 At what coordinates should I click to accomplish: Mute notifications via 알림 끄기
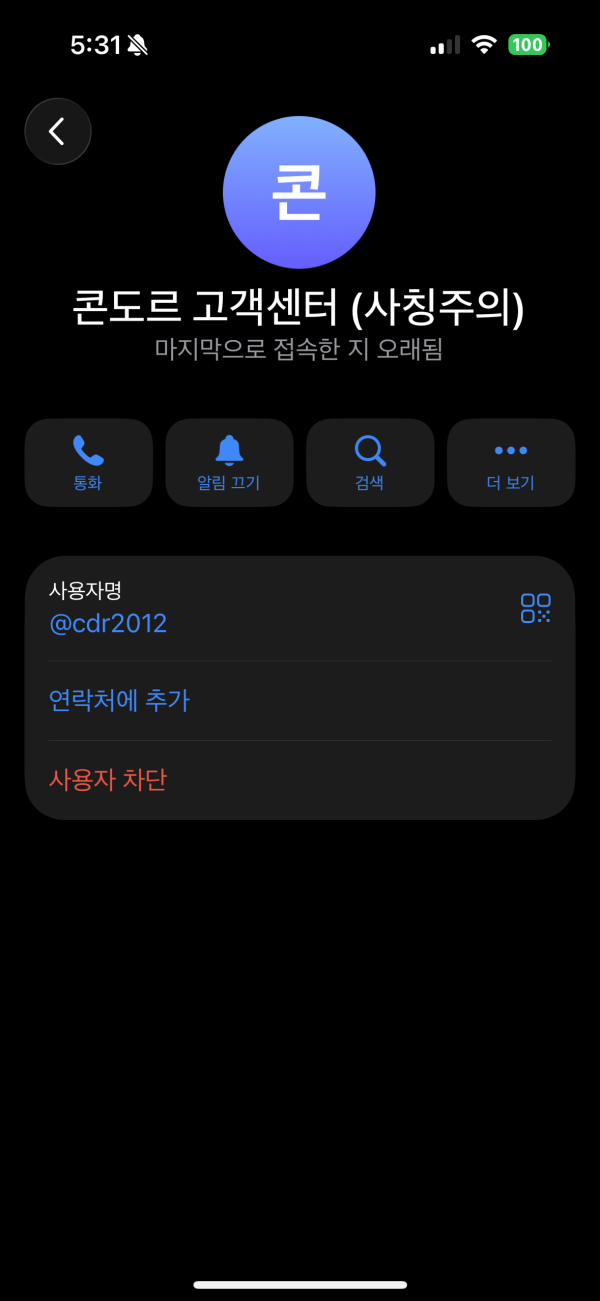click(229, 462)
